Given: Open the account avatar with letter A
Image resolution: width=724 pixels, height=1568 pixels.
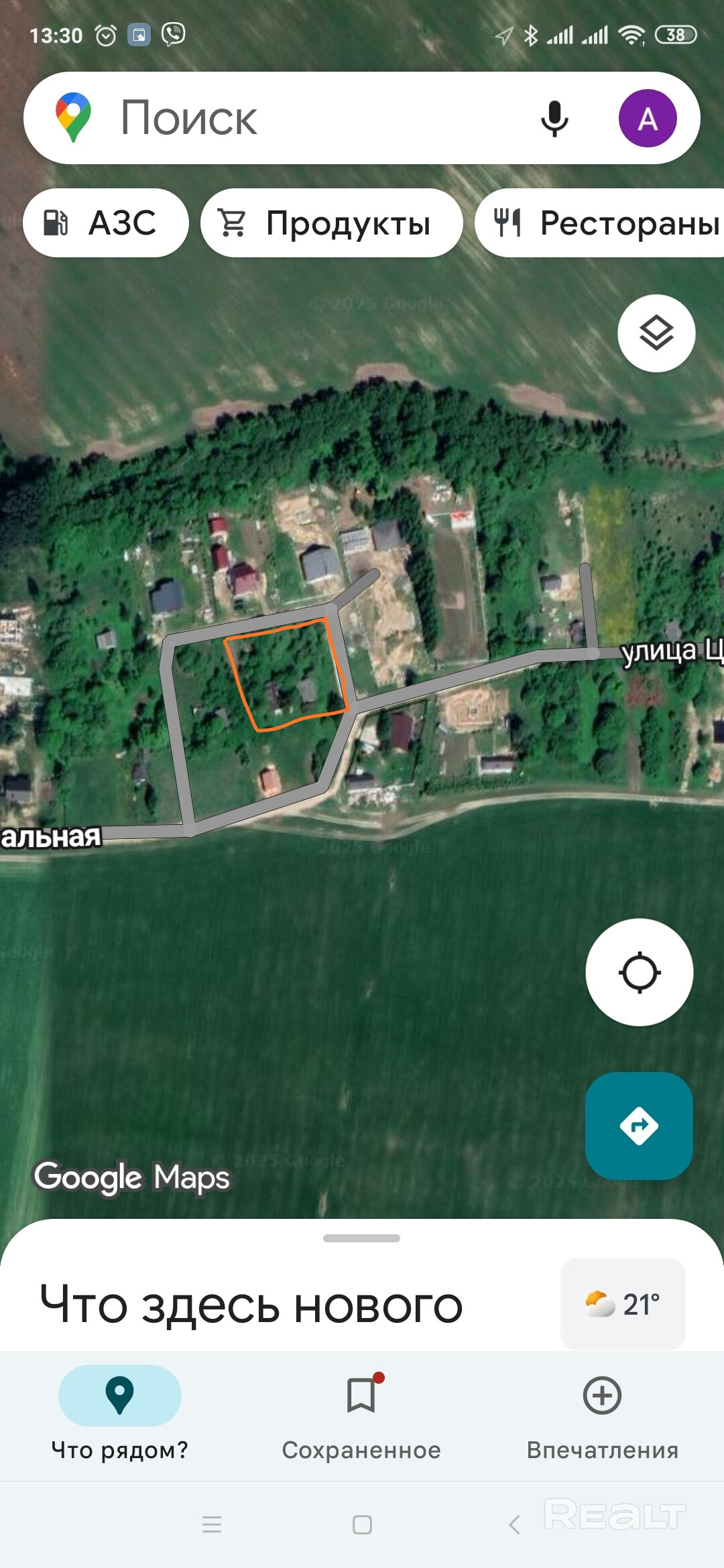Looking at the screenshot, I should point(648,119).
